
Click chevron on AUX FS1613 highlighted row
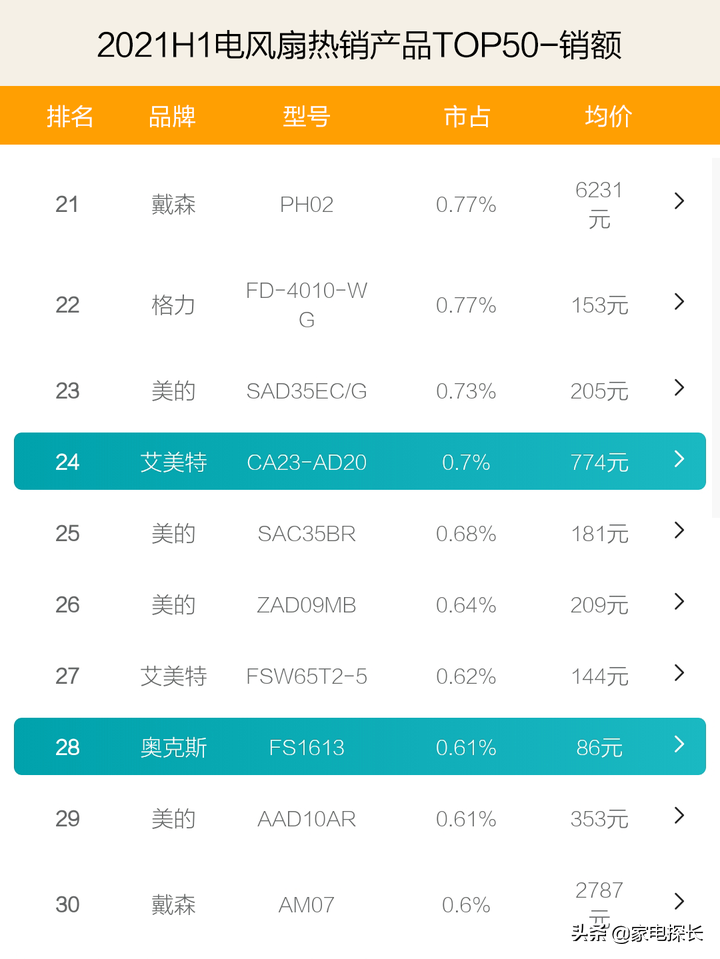[679, 746]
